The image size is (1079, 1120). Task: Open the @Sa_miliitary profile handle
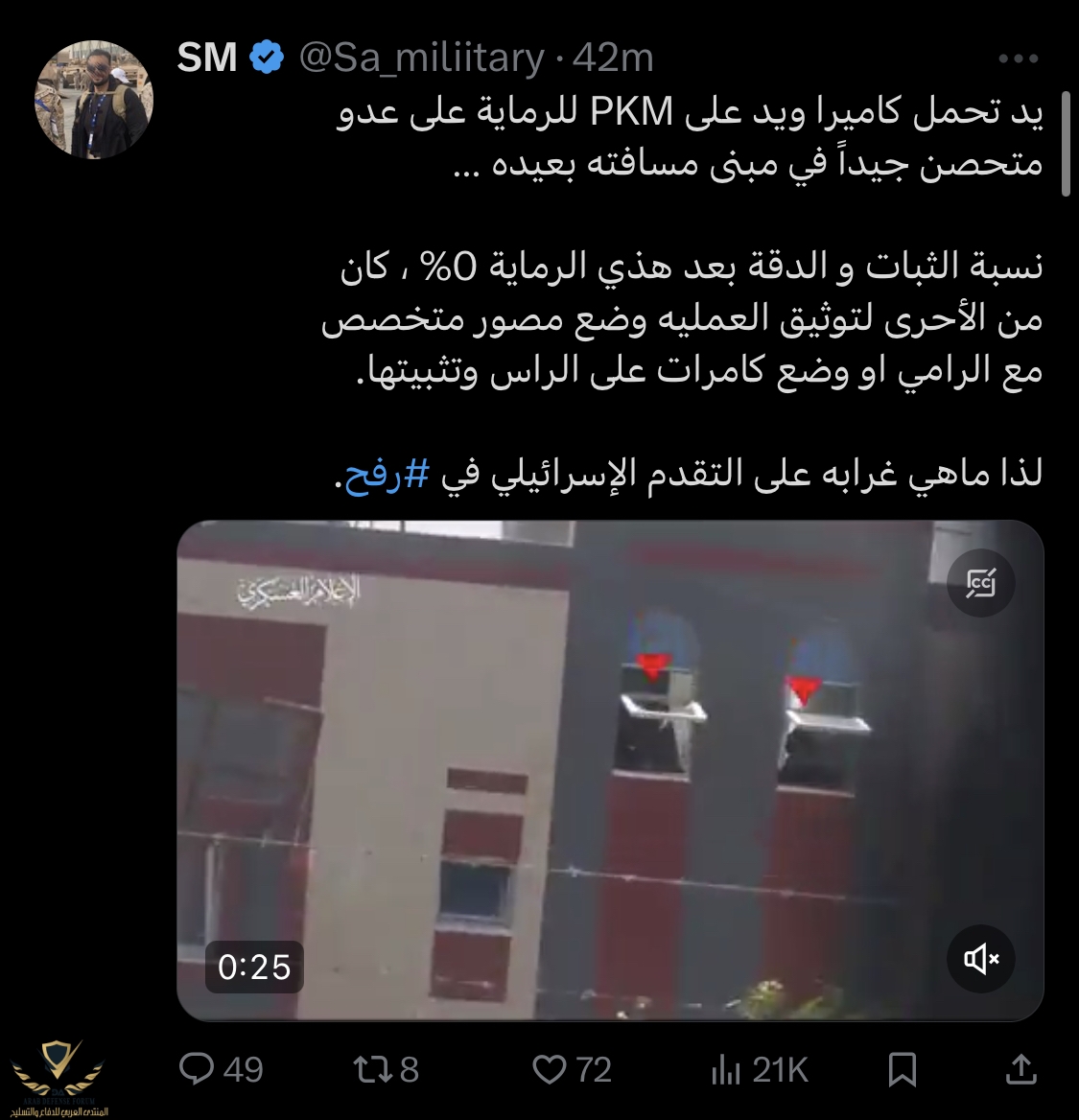[x=421, y=58]
